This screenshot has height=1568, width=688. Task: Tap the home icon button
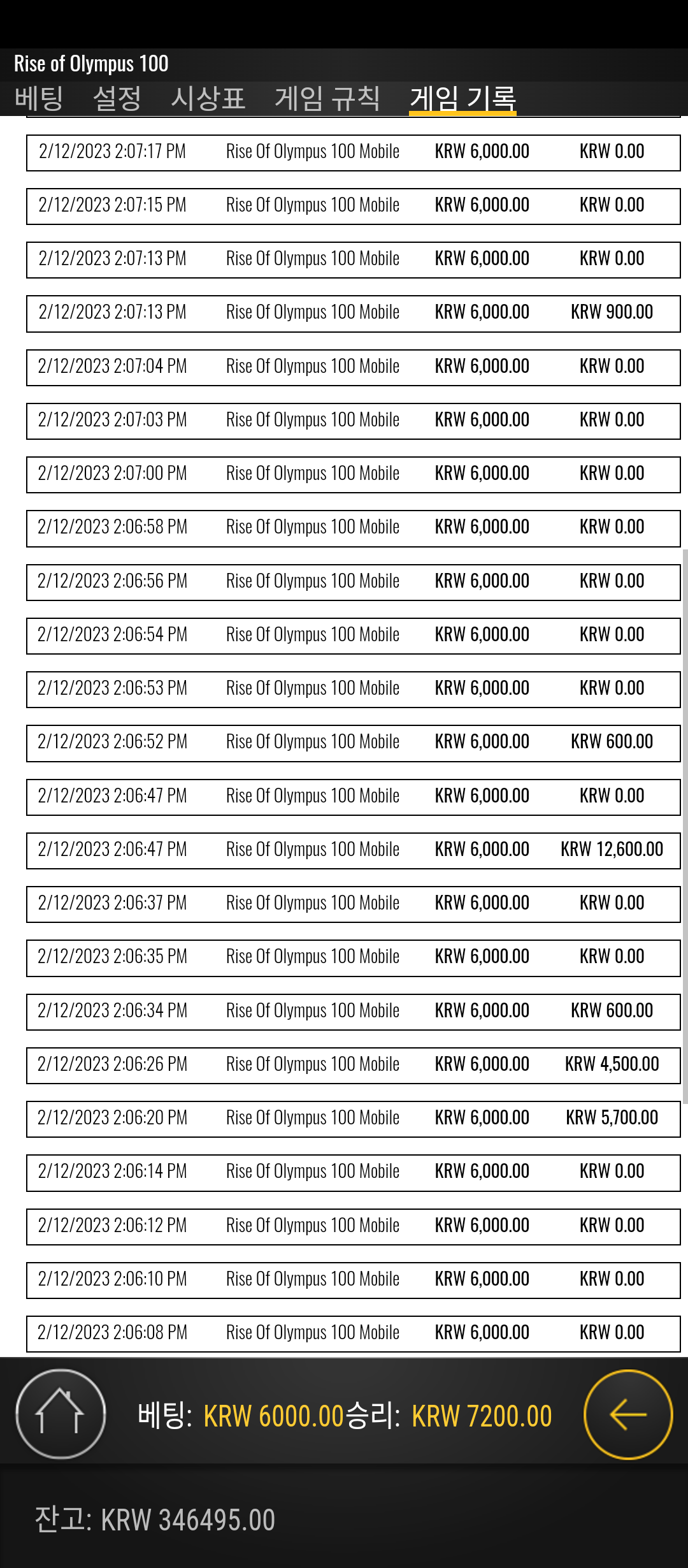click(x=61, y=1414)
